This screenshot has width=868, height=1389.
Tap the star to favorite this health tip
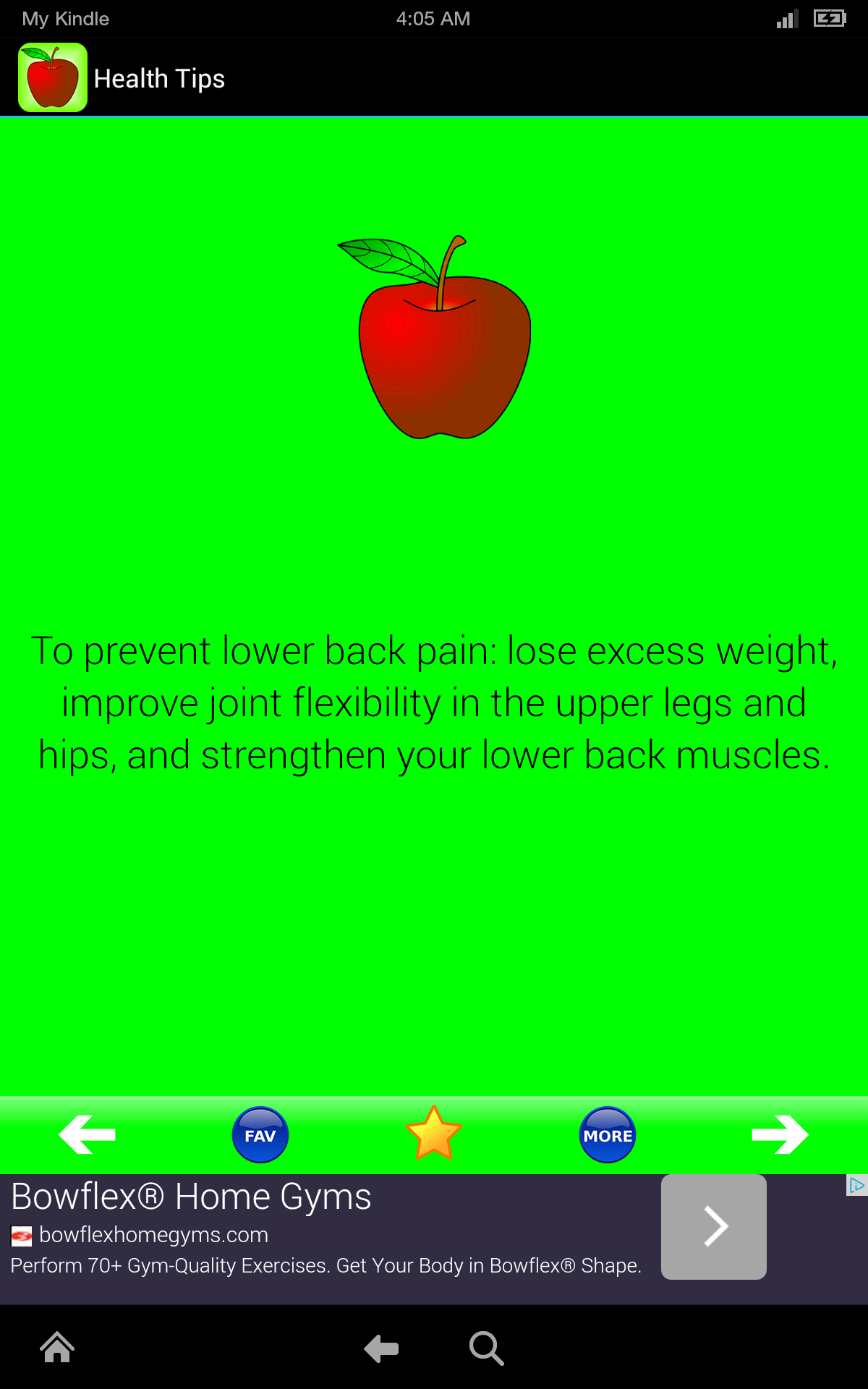[x=434, y=1134]
